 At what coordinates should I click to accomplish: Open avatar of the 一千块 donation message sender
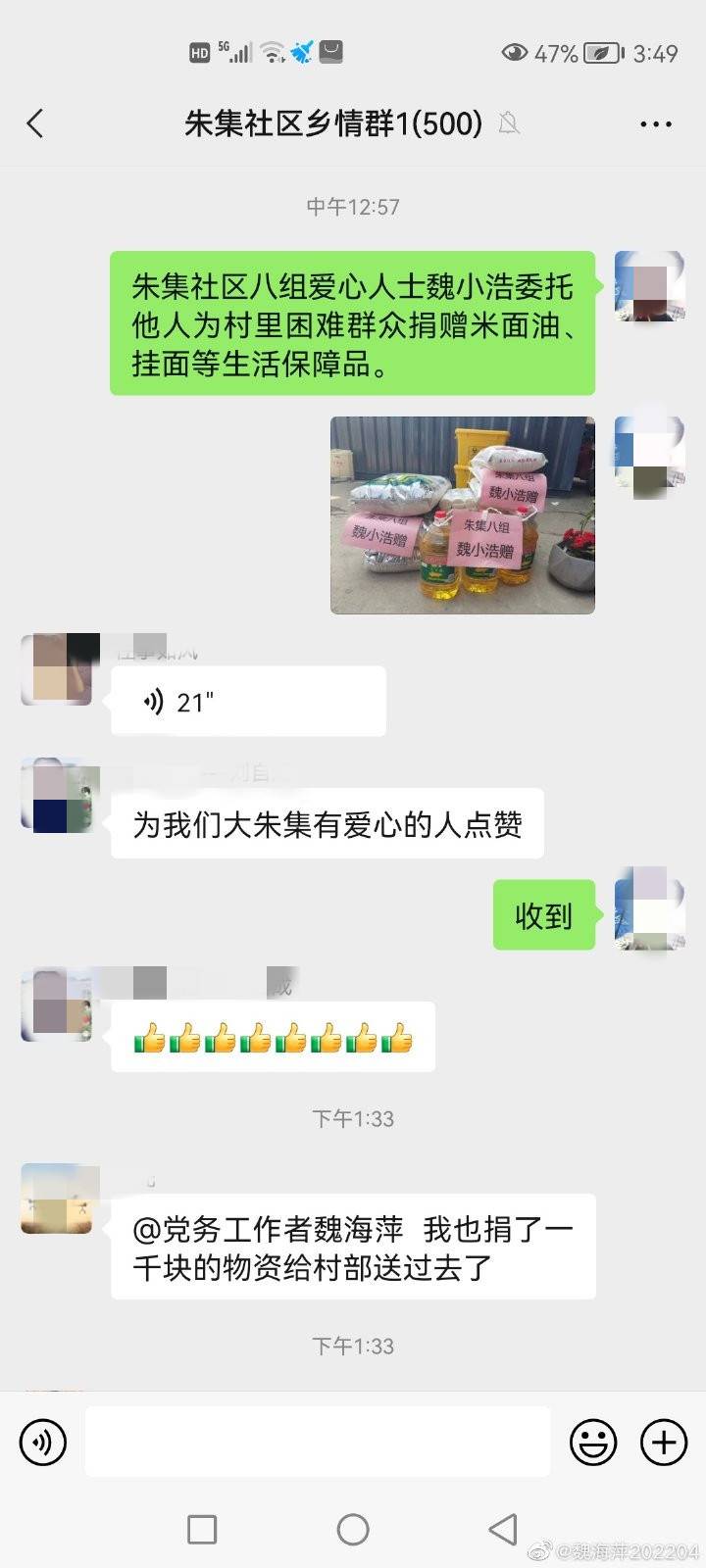pyautogui.click(x=57, y=1199)
